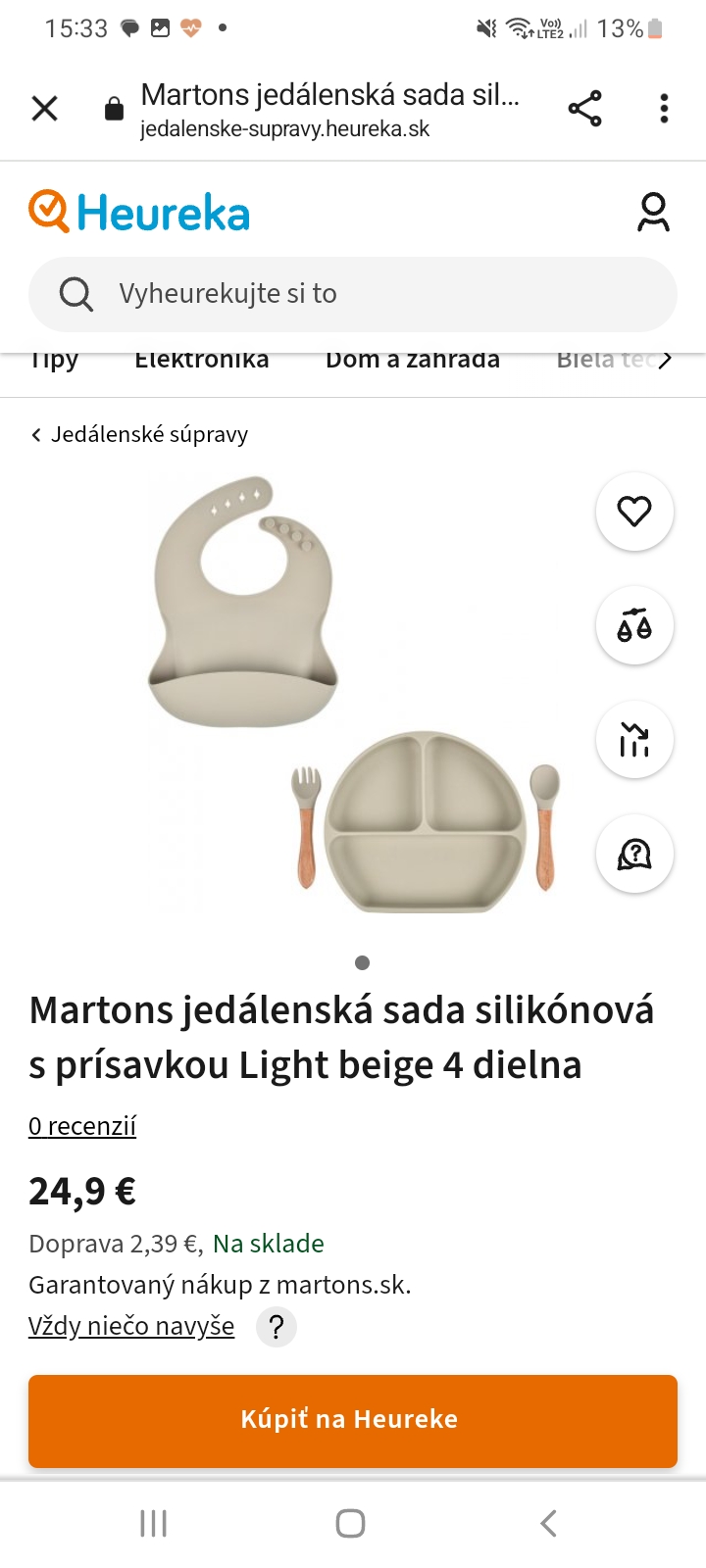View the price history chart icon
Image resolution: width=706 pixels, height=1568 pixels.
click(x=634, y=740)
